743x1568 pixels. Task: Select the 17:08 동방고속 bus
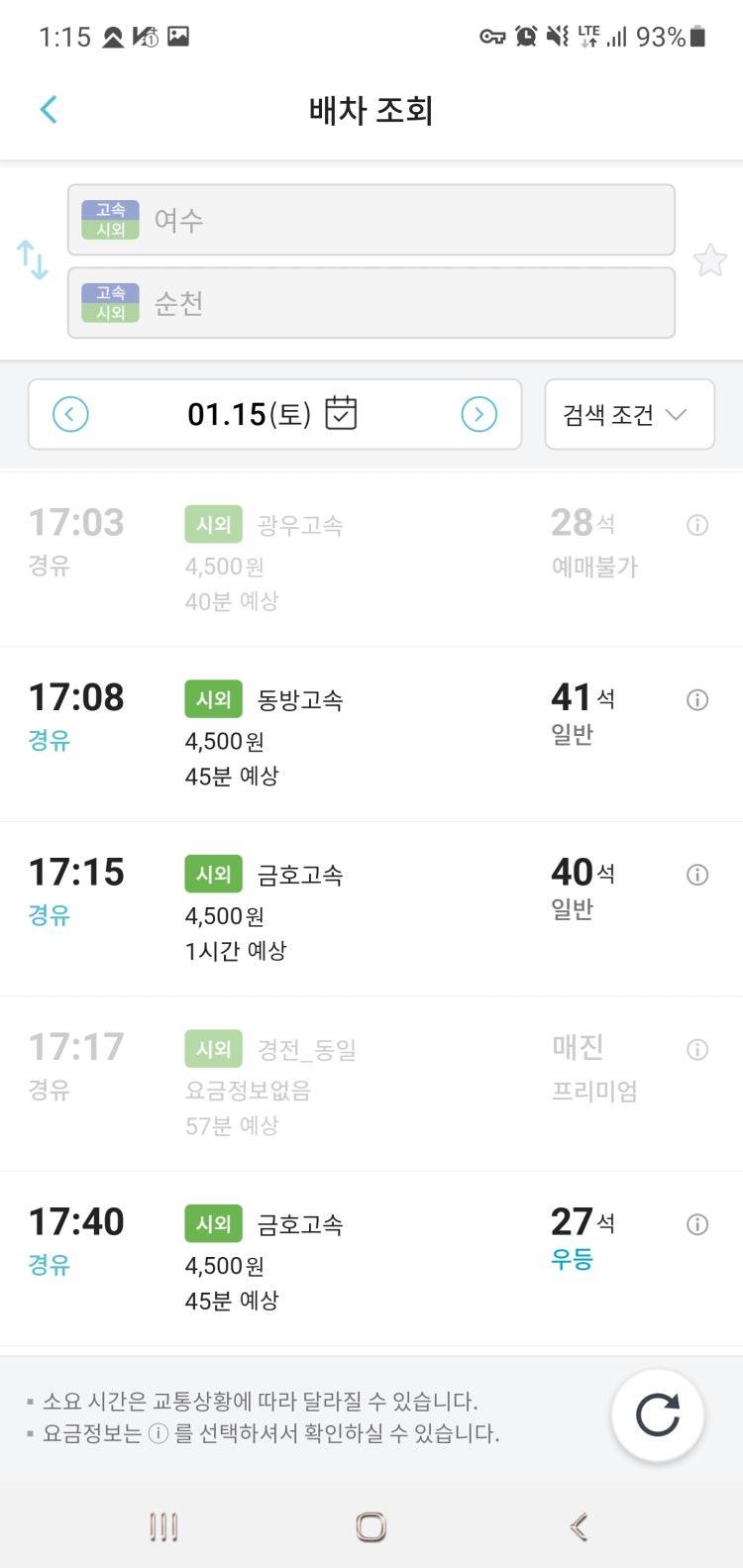point(371,734)
